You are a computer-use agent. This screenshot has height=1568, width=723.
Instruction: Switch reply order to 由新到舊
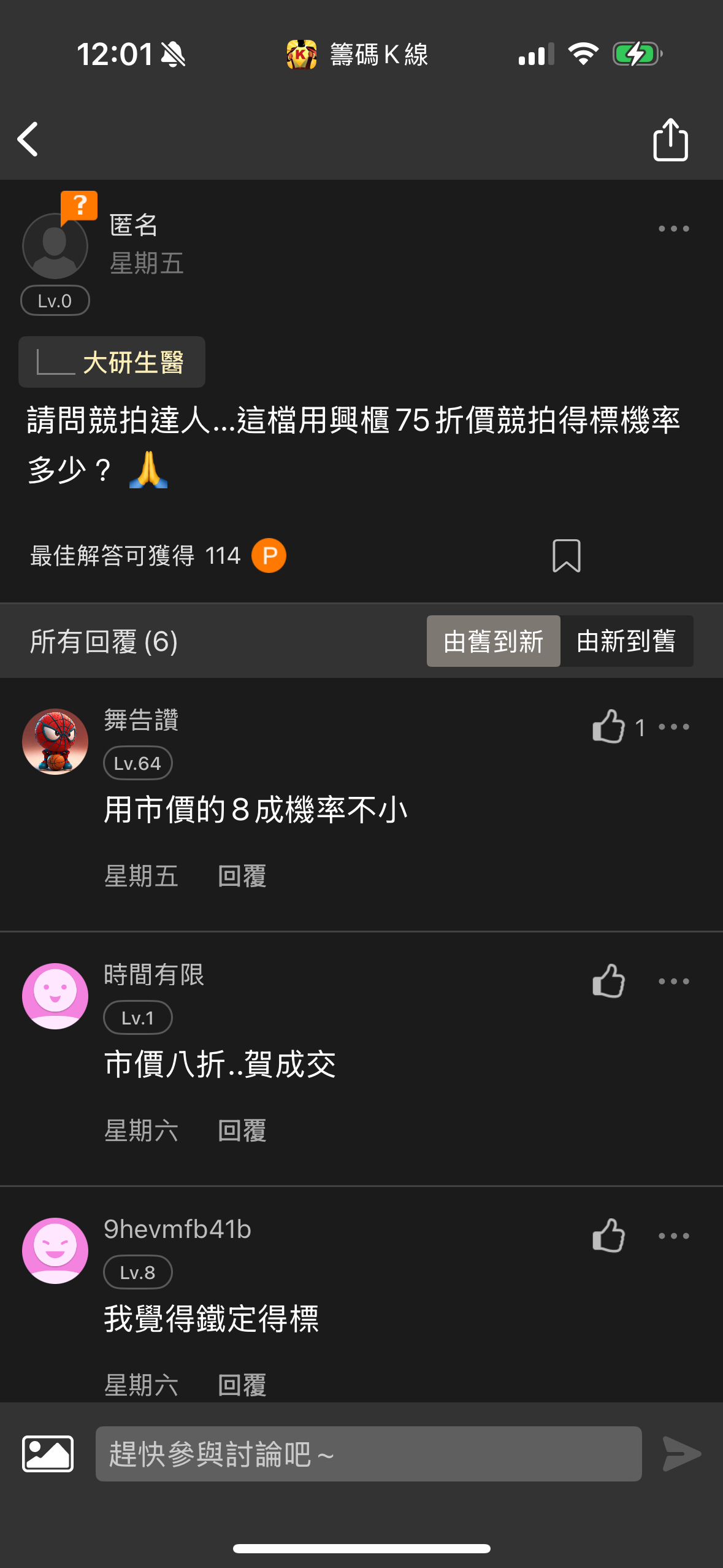tap(626, 641)
